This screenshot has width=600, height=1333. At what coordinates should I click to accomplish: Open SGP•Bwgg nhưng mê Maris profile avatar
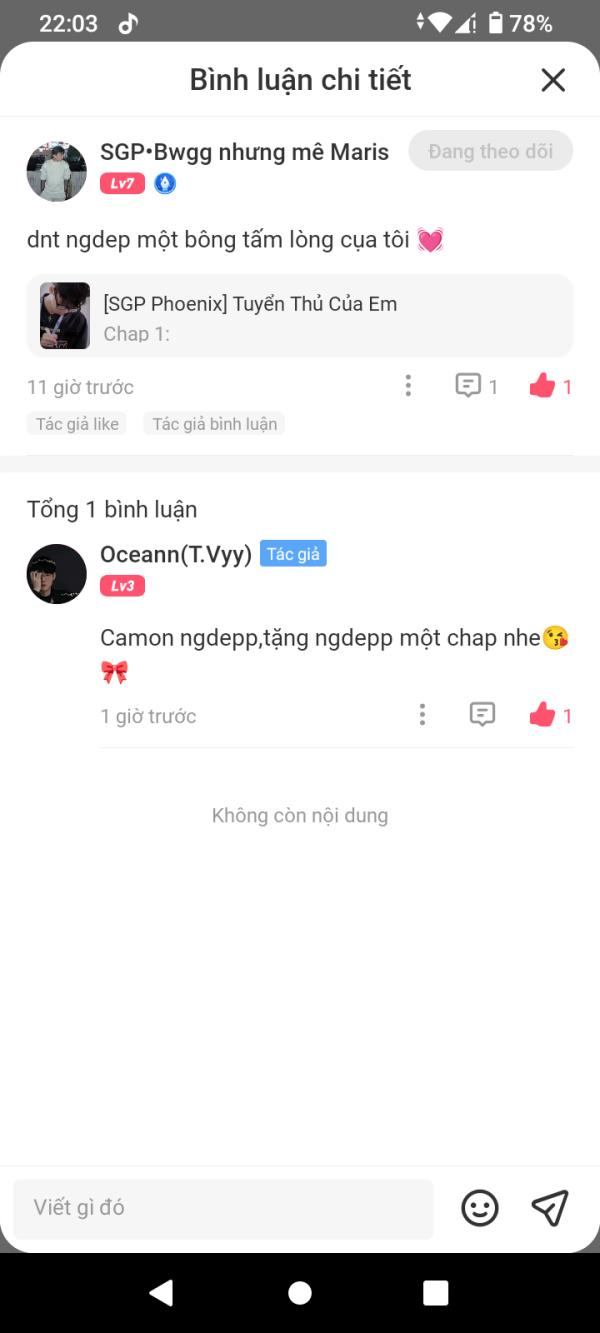point(57,171)
